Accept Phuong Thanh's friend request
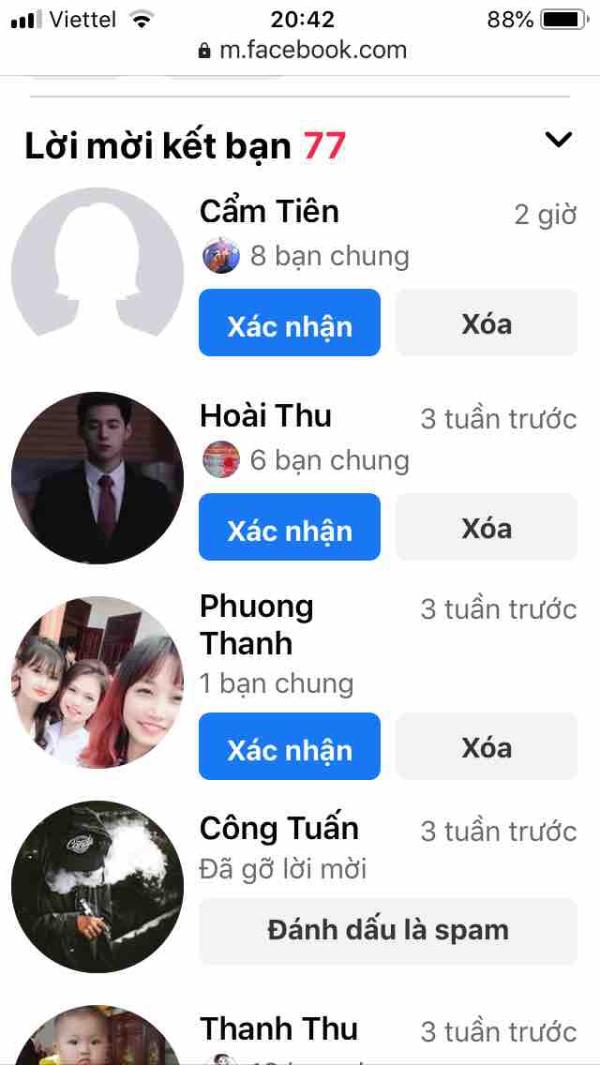 [x=289, y=746]
